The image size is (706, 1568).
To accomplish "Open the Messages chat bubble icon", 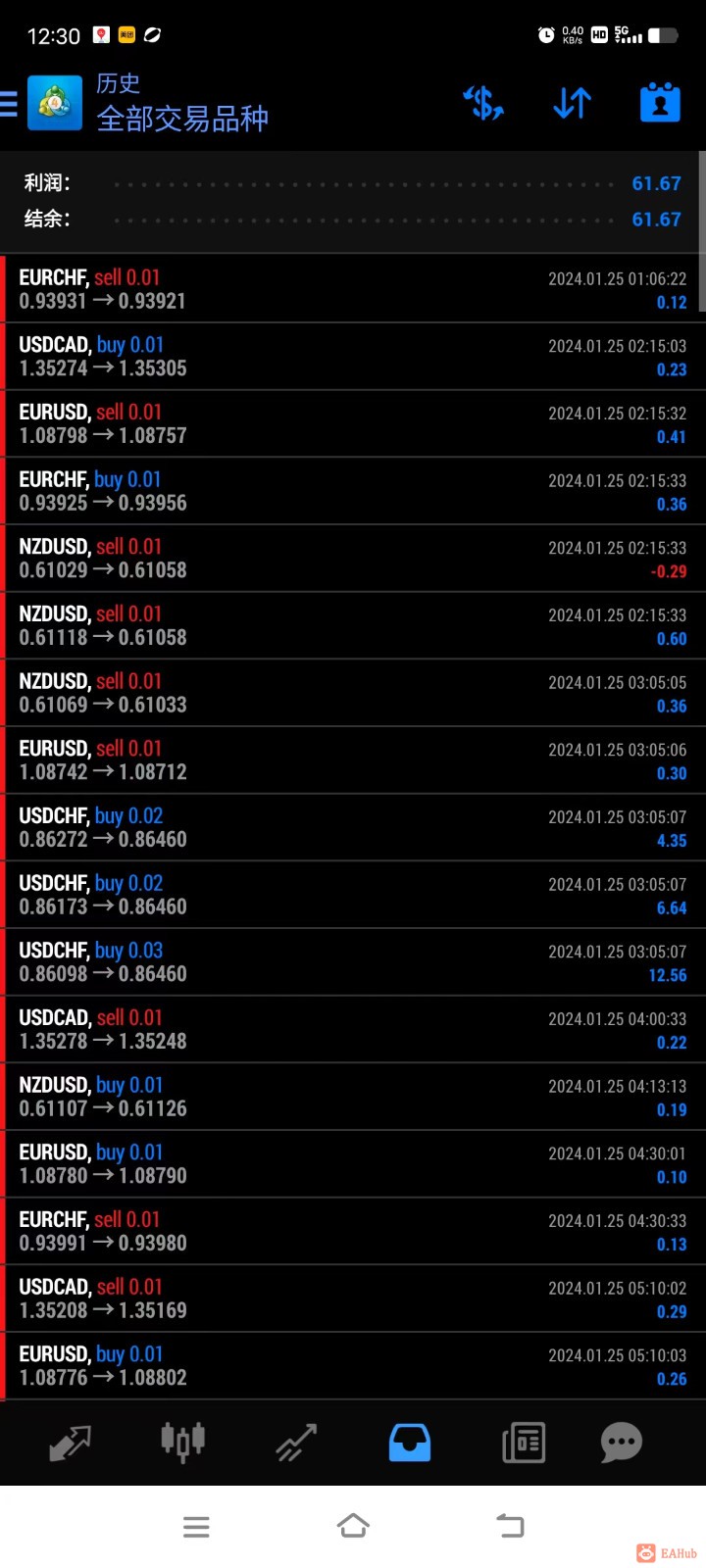I will coord(621,1442).
